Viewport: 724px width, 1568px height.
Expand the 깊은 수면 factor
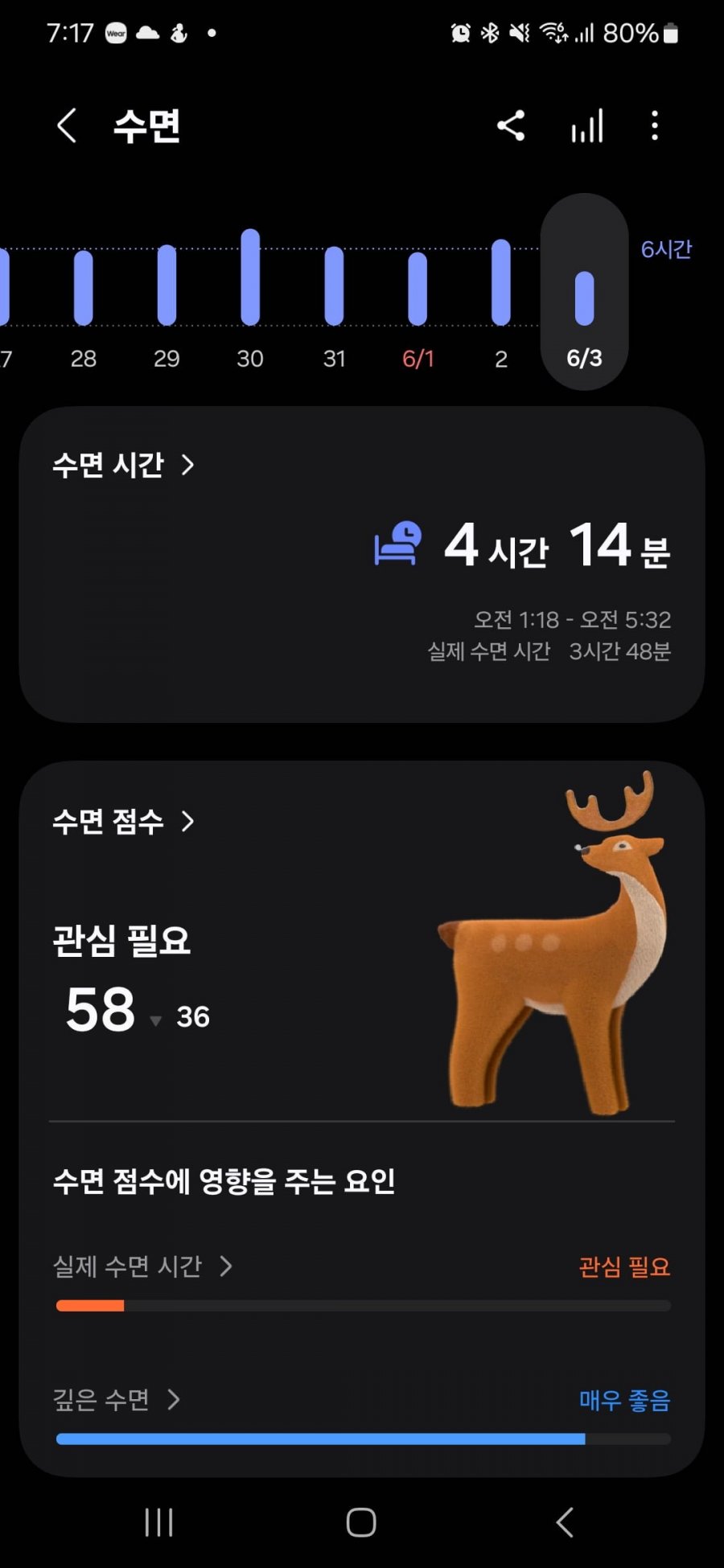pos(117,1400)
